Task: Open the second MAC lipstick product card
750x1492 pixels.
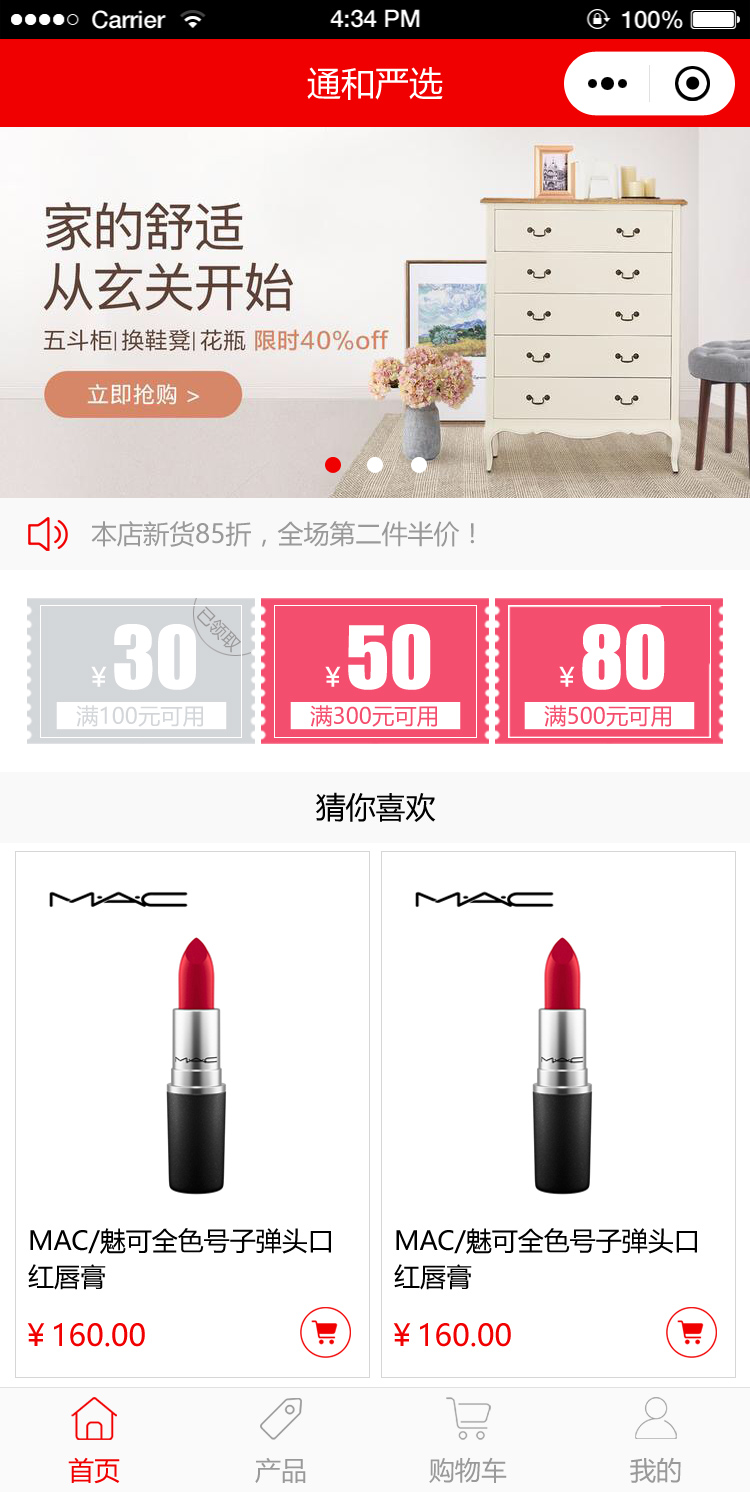Action: pos(558,1060)
